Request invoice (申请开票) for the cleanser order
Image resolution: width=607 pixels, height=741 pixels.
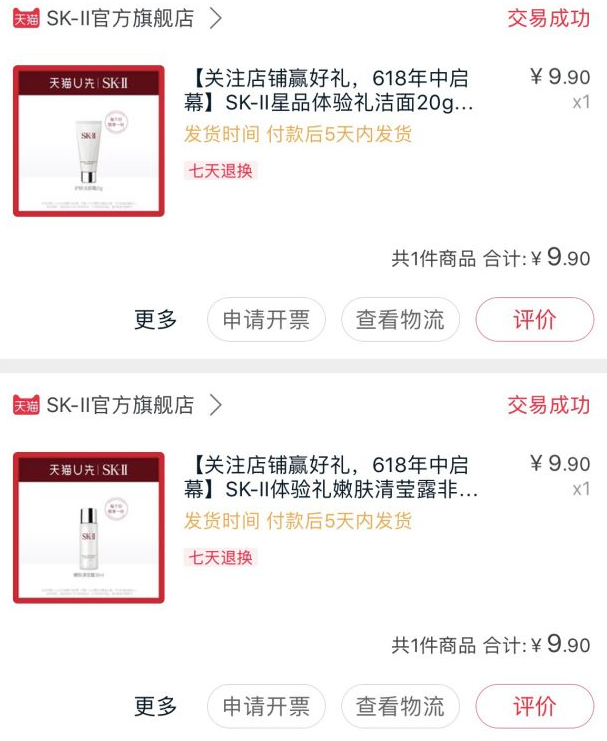pos(266,320)
